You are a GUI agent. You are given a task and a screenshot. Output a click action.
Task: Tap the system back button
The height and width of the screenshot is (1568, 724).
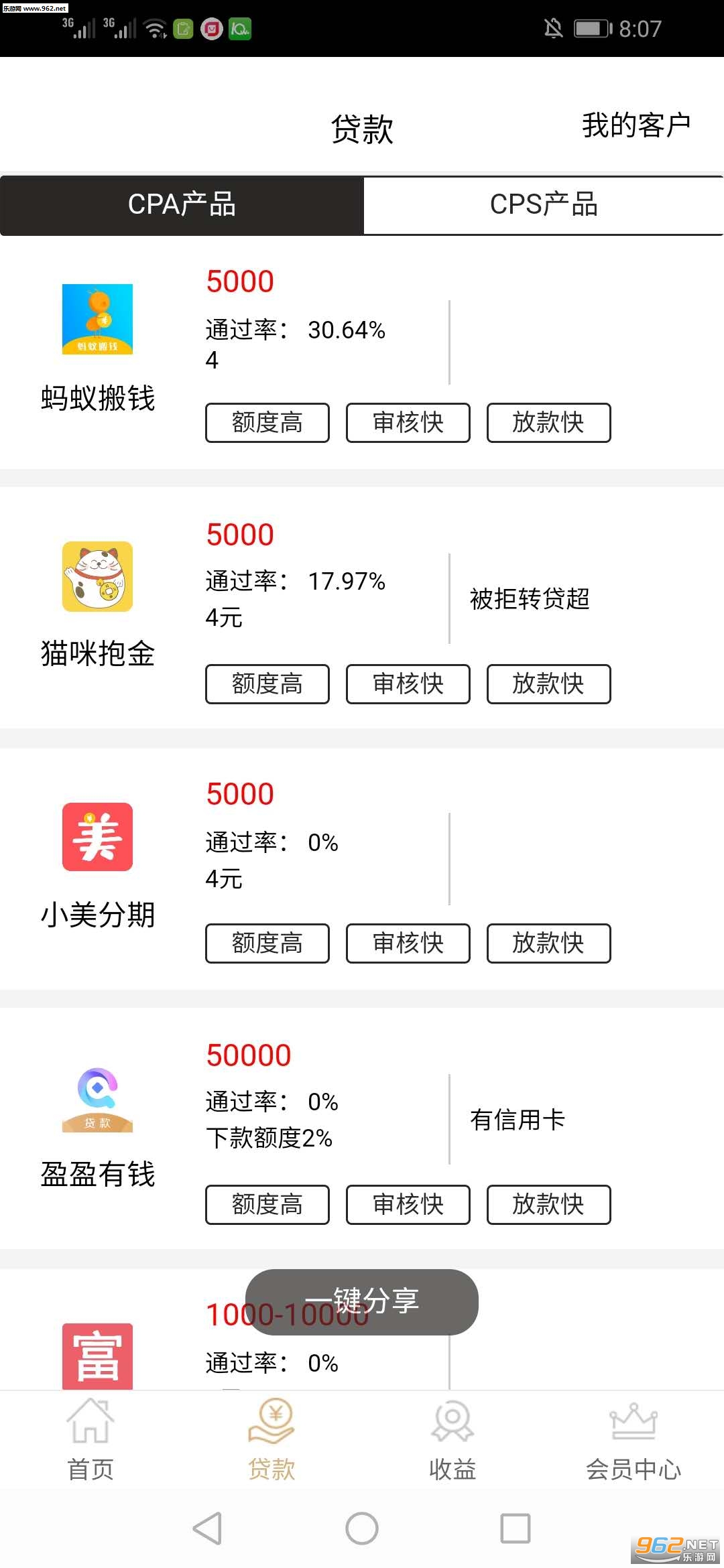coord(207,1529)
